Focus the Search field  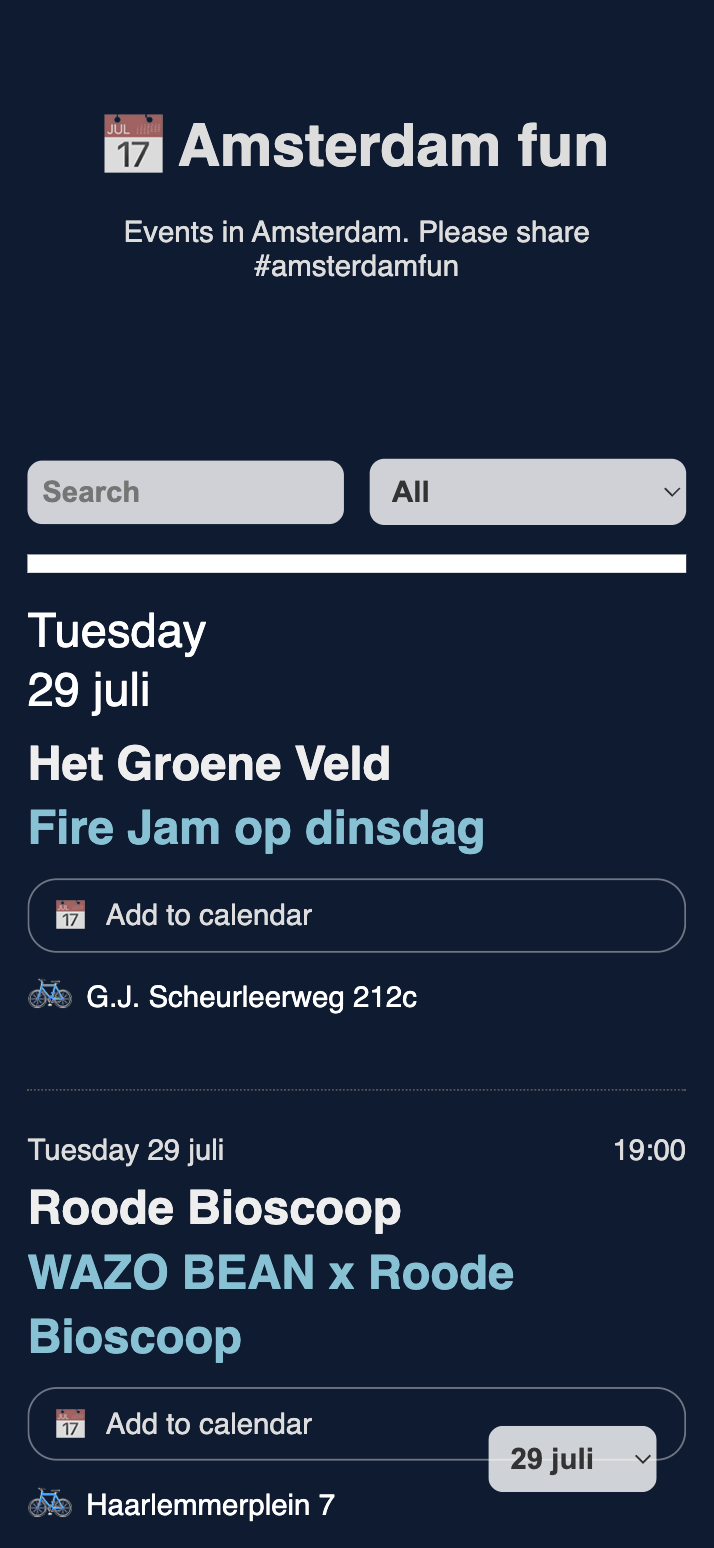185,492
